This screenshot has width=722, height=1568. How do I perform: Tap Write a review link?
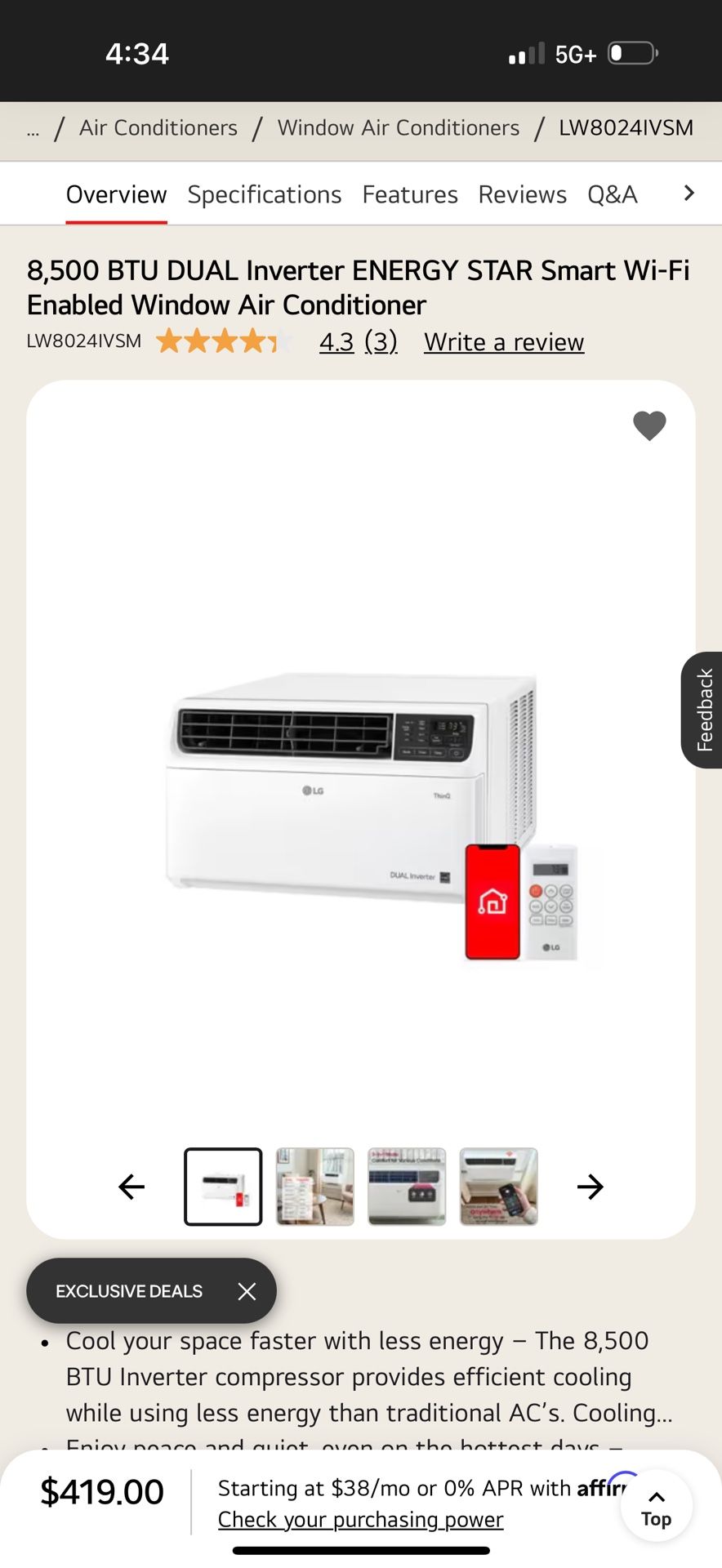point(504,342)
